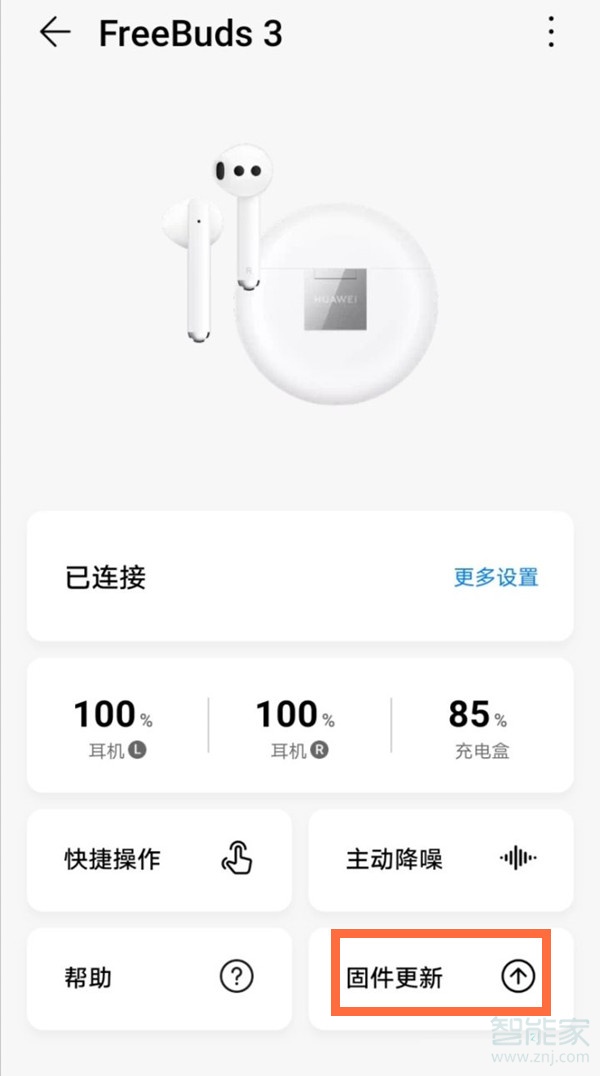
Task: Open 主动降噪 noise cancellation card
Action: (440, 859)
